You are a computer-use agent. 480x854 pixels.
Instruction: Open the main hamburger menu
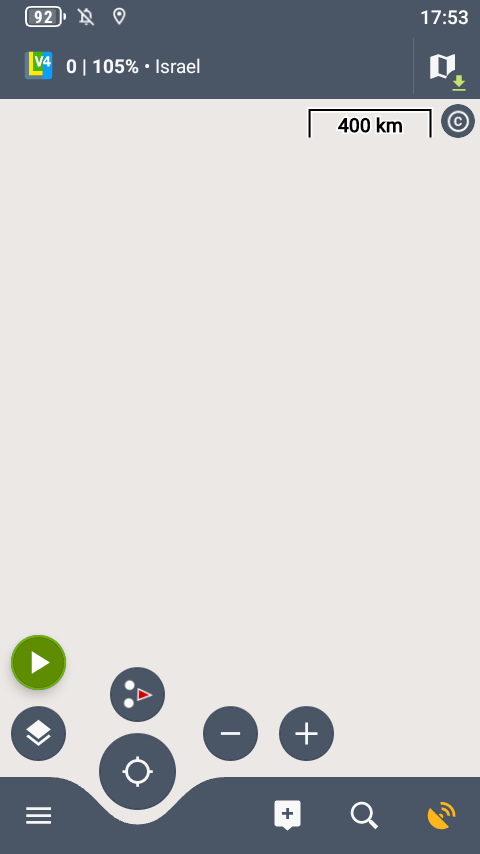(x=39, y=815)
